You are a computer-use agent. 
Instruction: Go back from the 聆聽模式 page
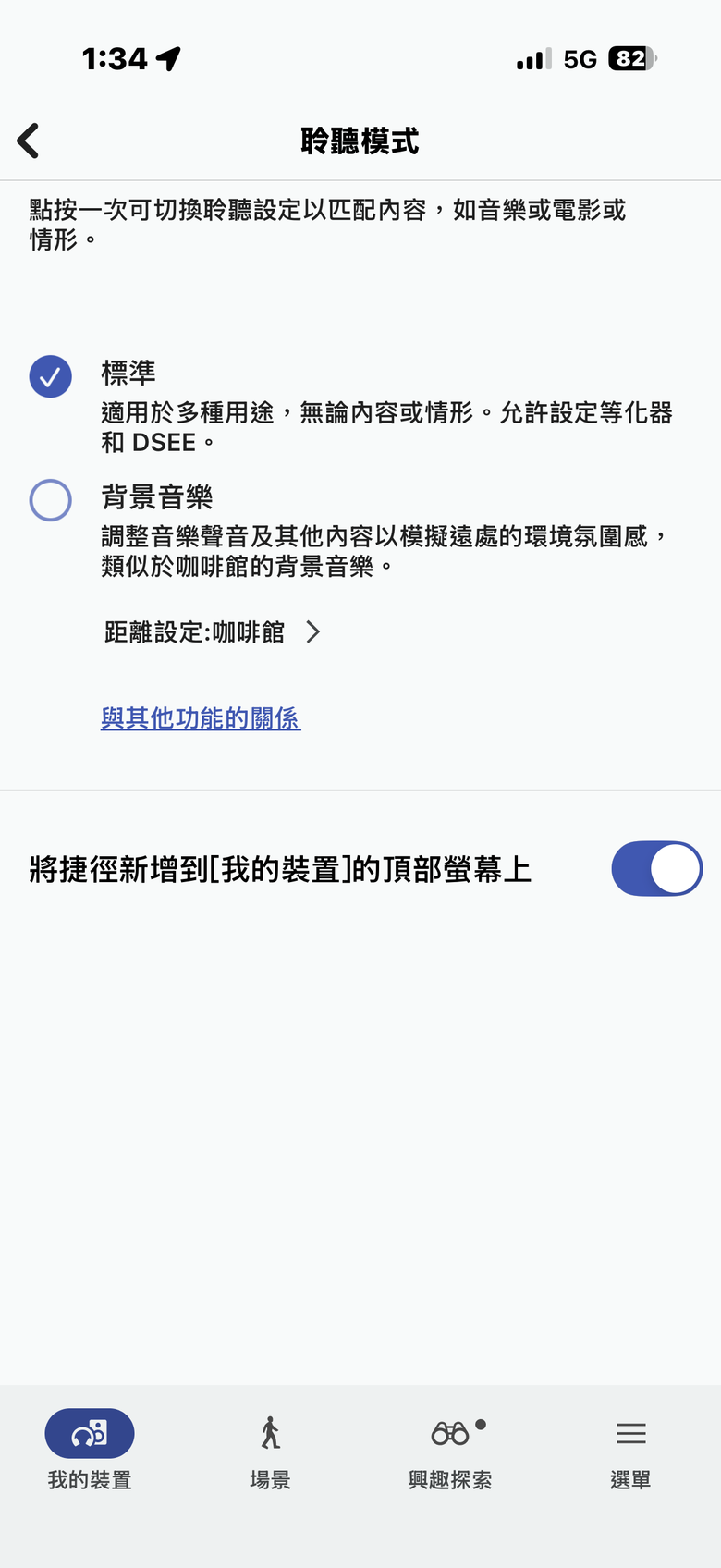(x=29, y=141)
